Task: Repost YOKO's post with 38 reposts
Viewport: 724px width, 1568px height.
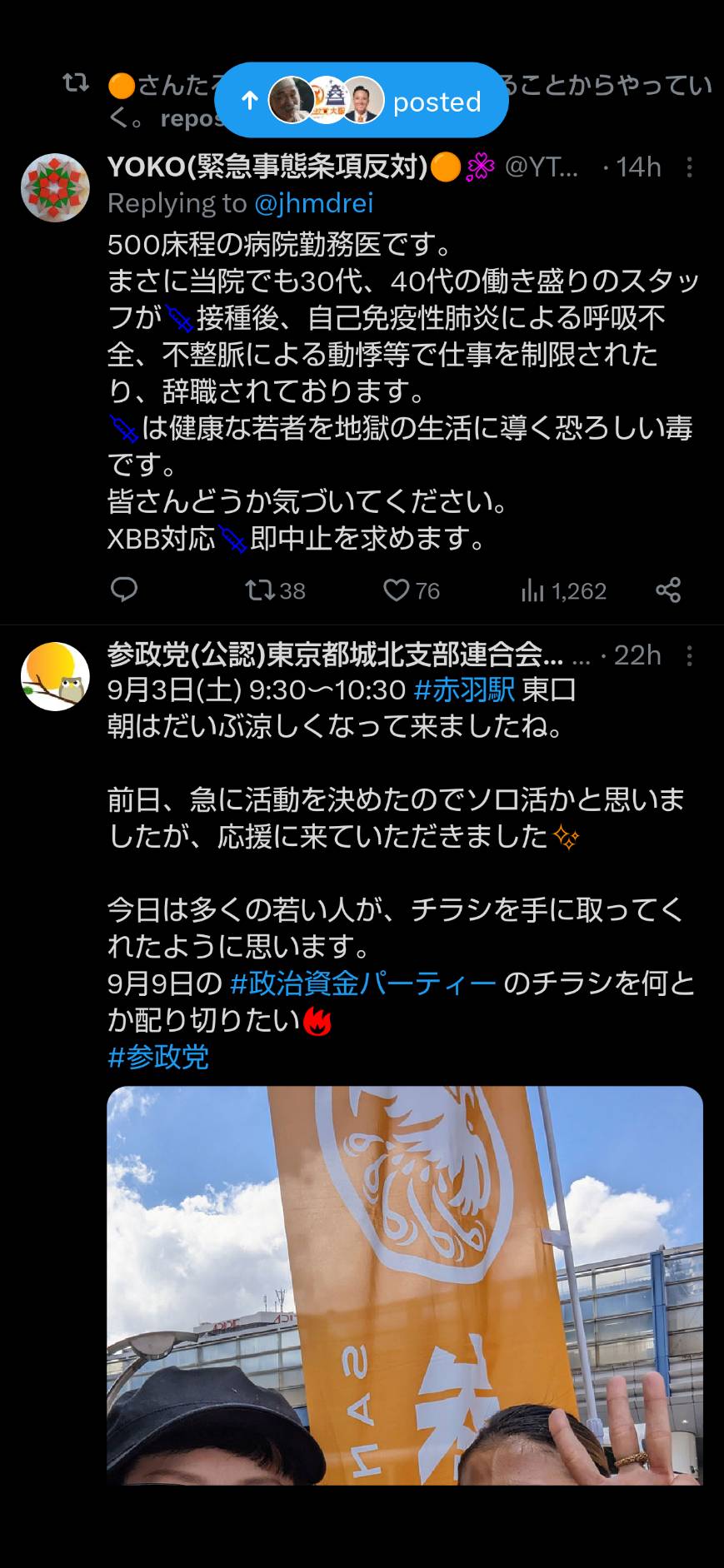Action: point(275,590)
